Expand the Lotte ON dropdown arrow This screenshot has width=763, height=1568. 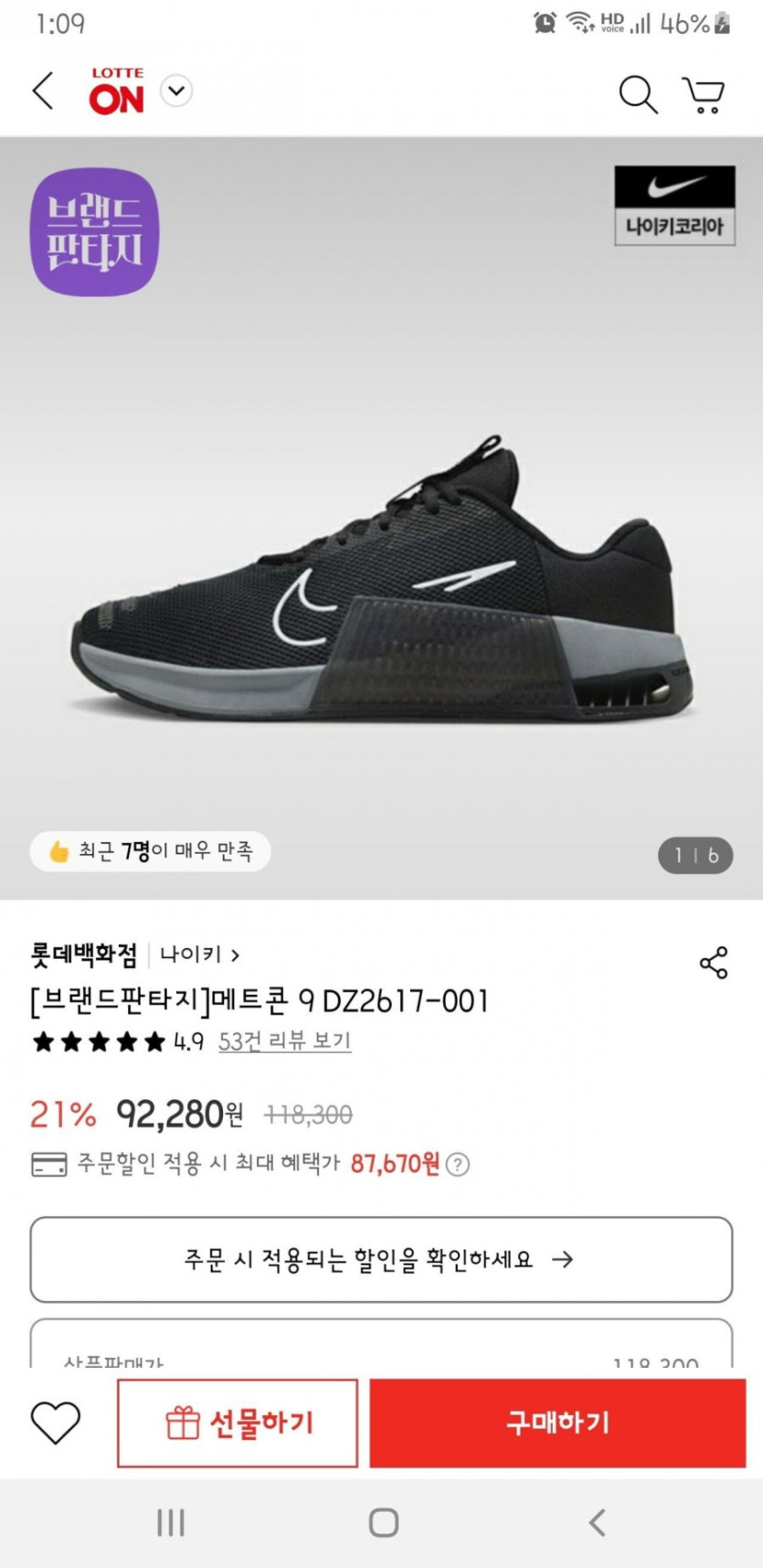(176, 91)
